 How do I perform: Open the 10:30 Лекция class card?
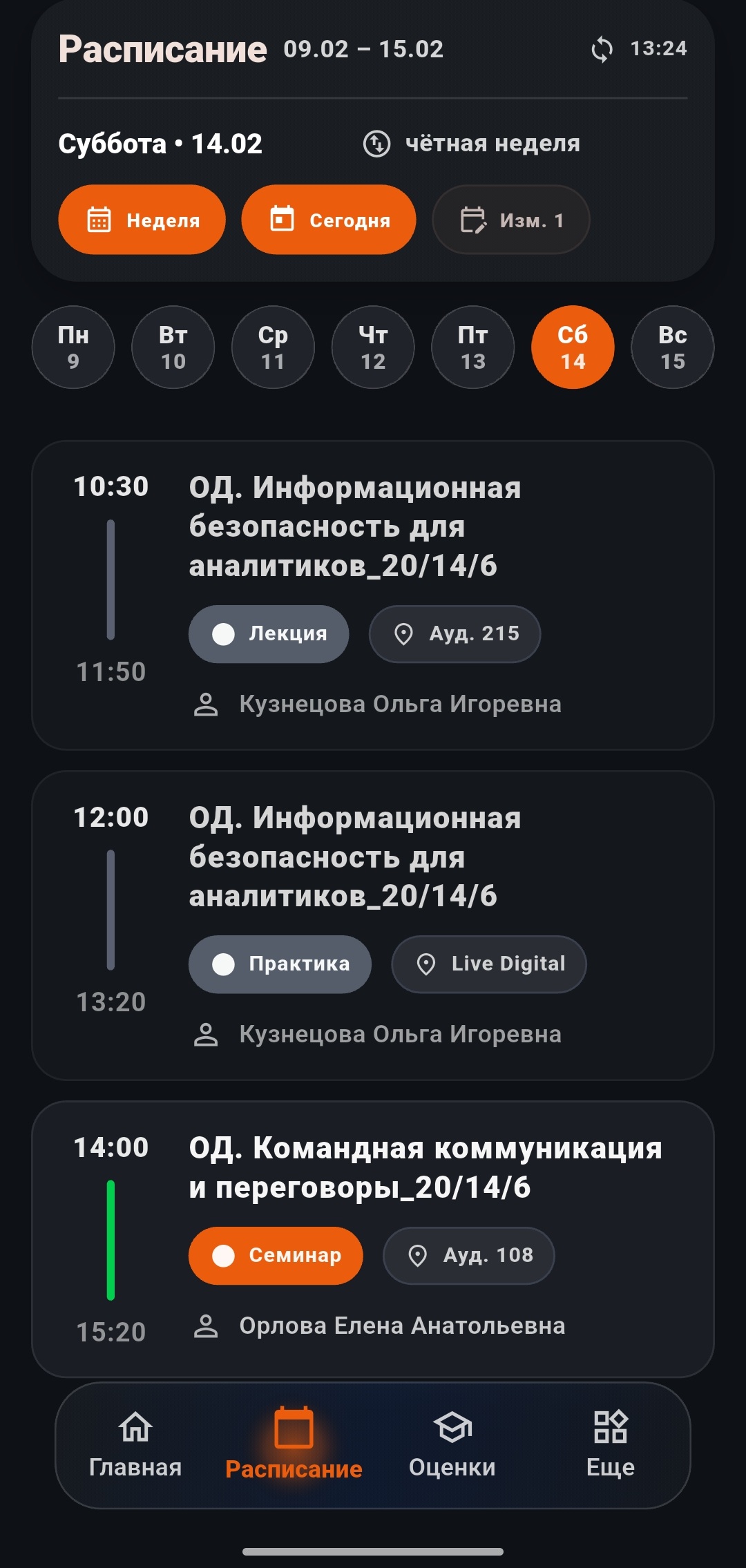373,595
